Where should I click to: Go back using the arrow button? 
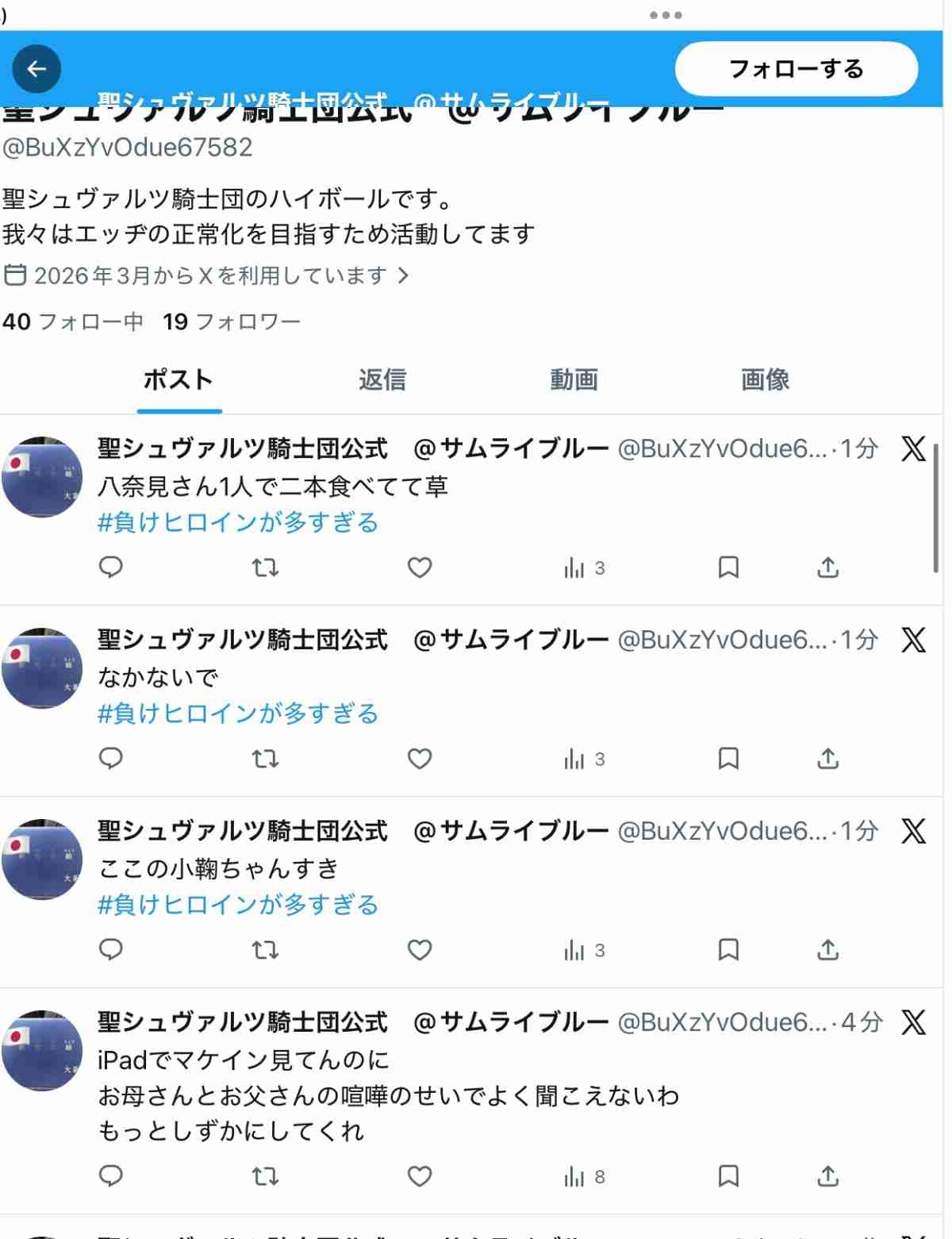(x=36, y=69)
